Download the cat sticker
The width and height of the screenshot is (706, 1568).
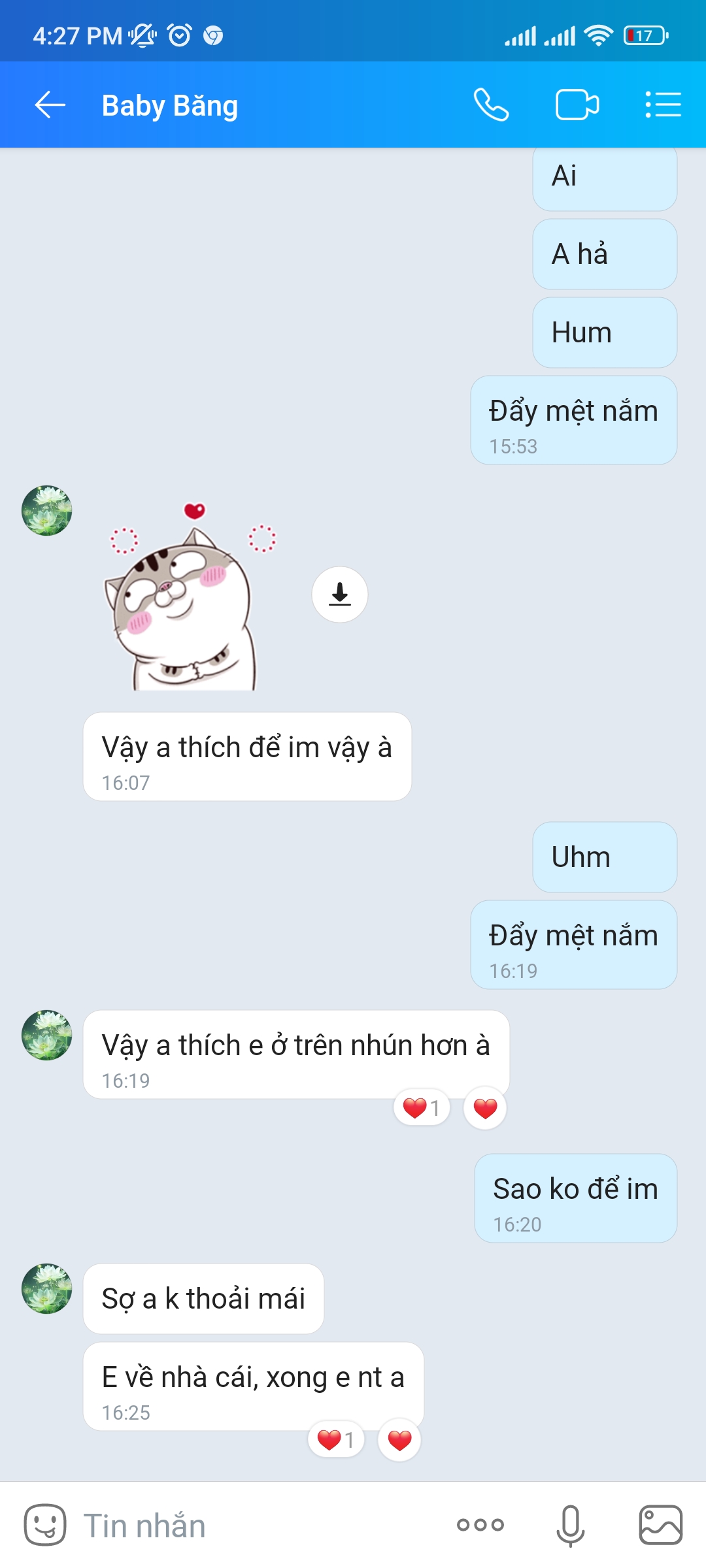pos(339,595)
